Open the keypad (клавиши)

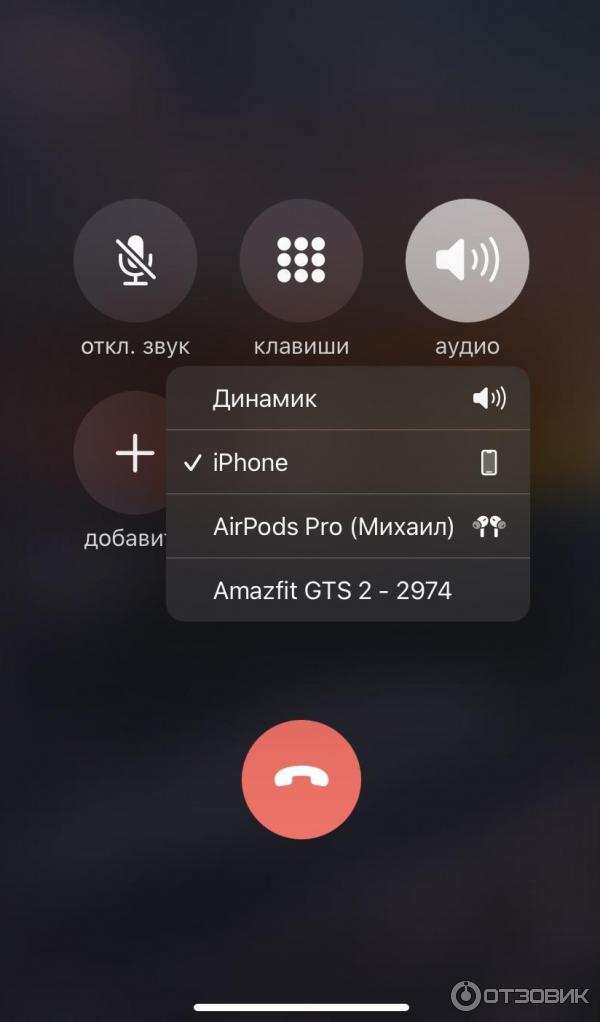[301, 261]
